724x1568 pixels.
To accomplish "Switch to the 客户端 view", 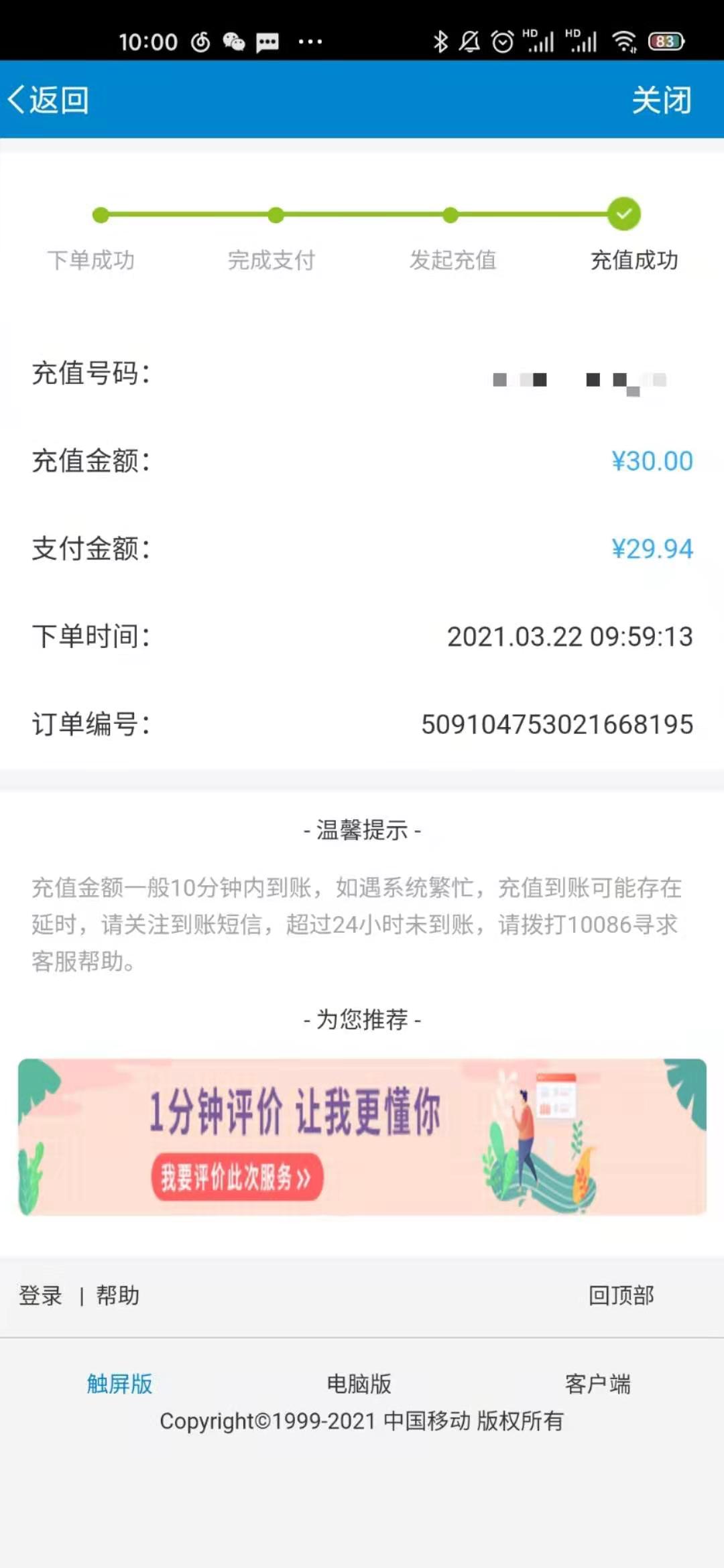I will [x=596, y=1382].
